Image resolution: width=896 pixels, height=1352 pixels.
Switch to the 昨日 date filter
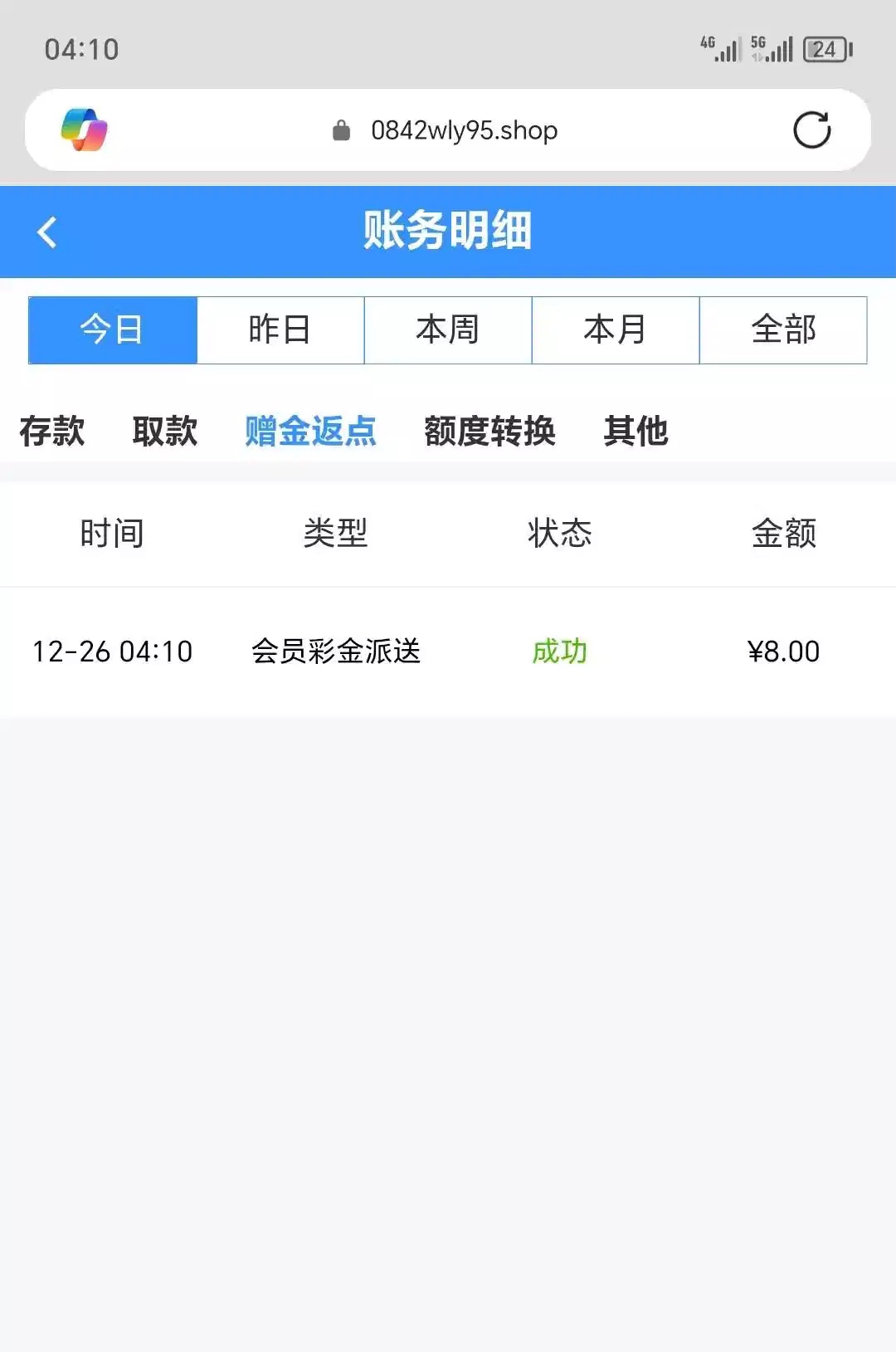click(280, 329)
